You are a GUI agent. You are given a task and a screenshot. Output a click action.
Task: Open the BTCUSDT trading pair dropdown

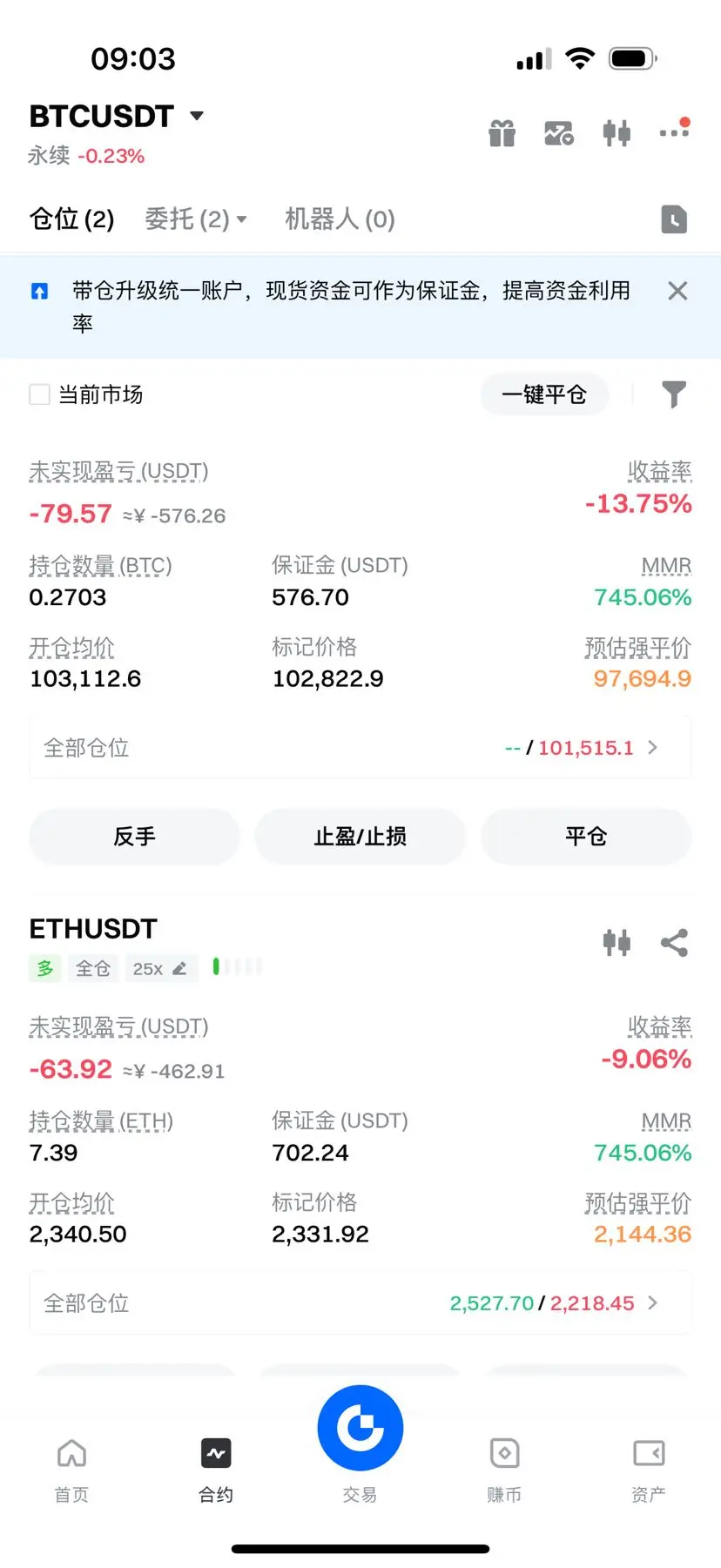[197, 116]
